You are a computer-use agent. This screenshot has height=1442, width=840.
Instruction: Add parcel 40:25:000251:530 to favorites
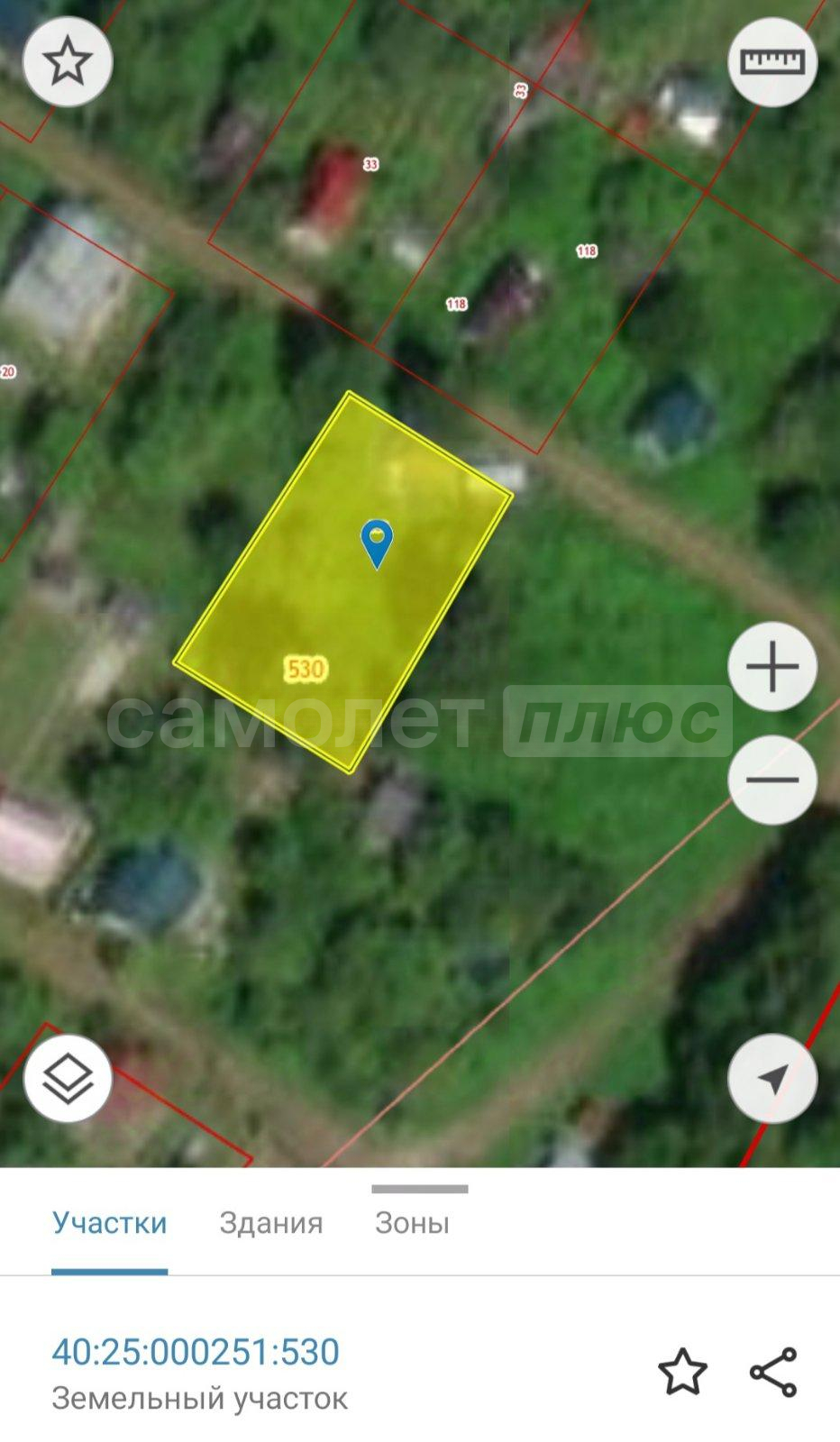[x=682, y=1372]
